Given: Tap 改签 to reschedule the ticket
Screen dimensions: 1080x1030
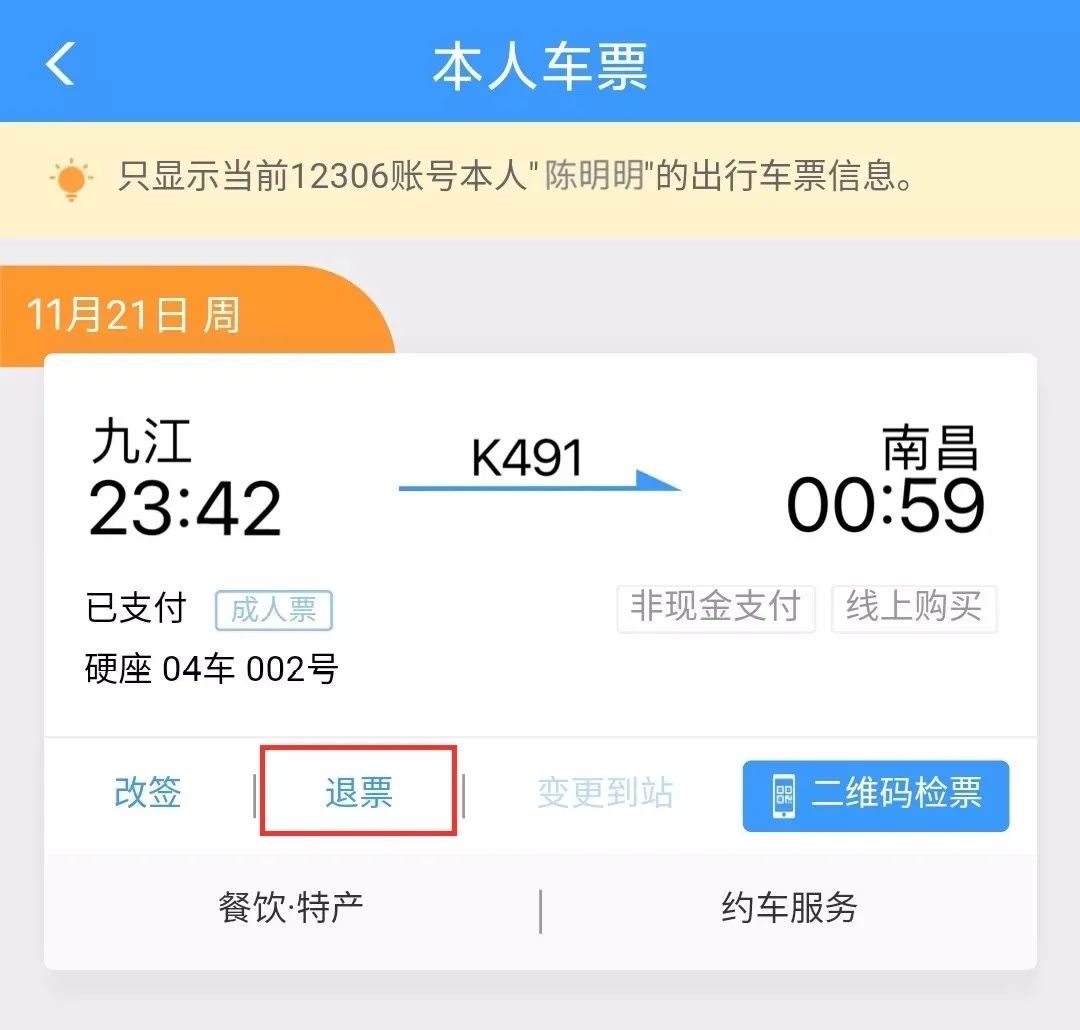Looking at the screenshot, I should click(x=147, y=792).
